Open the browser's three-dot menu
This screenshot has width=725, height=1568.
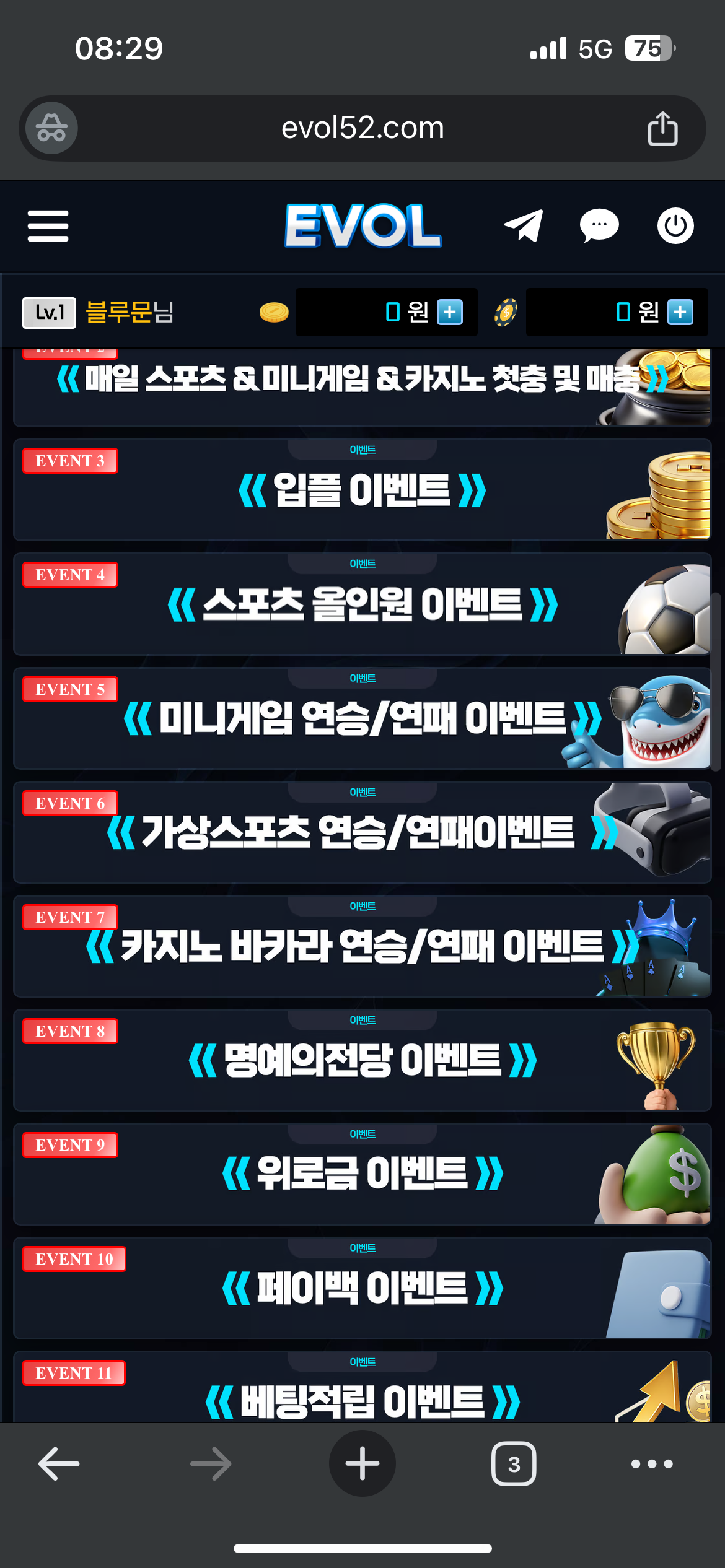pyautogui.click(x=651, y=1464)
